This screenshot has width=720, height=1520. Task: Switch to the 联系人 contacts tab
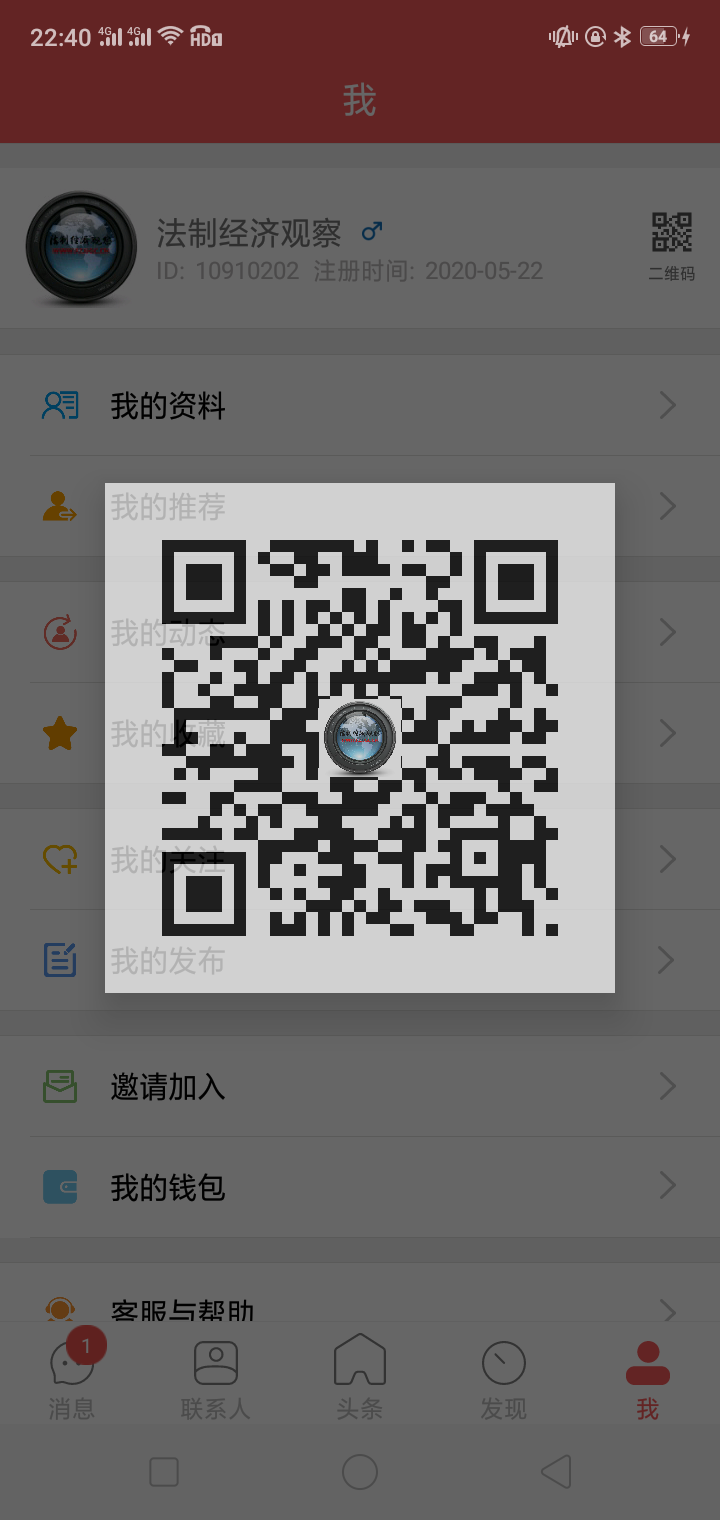(216, 1380)
